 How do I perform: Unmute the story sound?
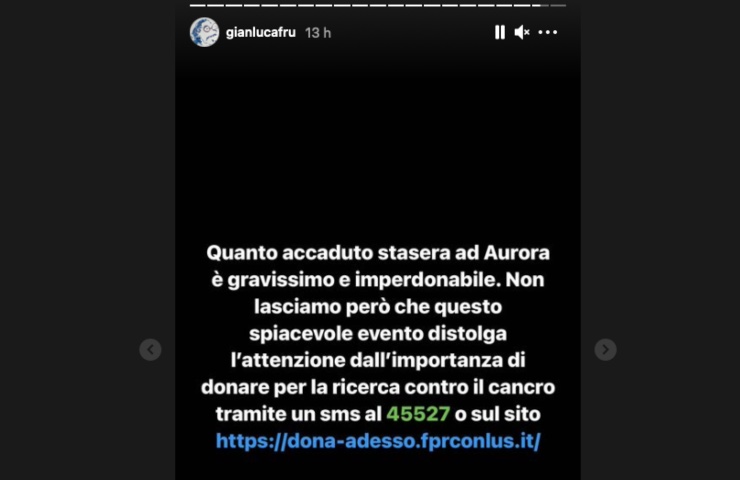[522, 32]
